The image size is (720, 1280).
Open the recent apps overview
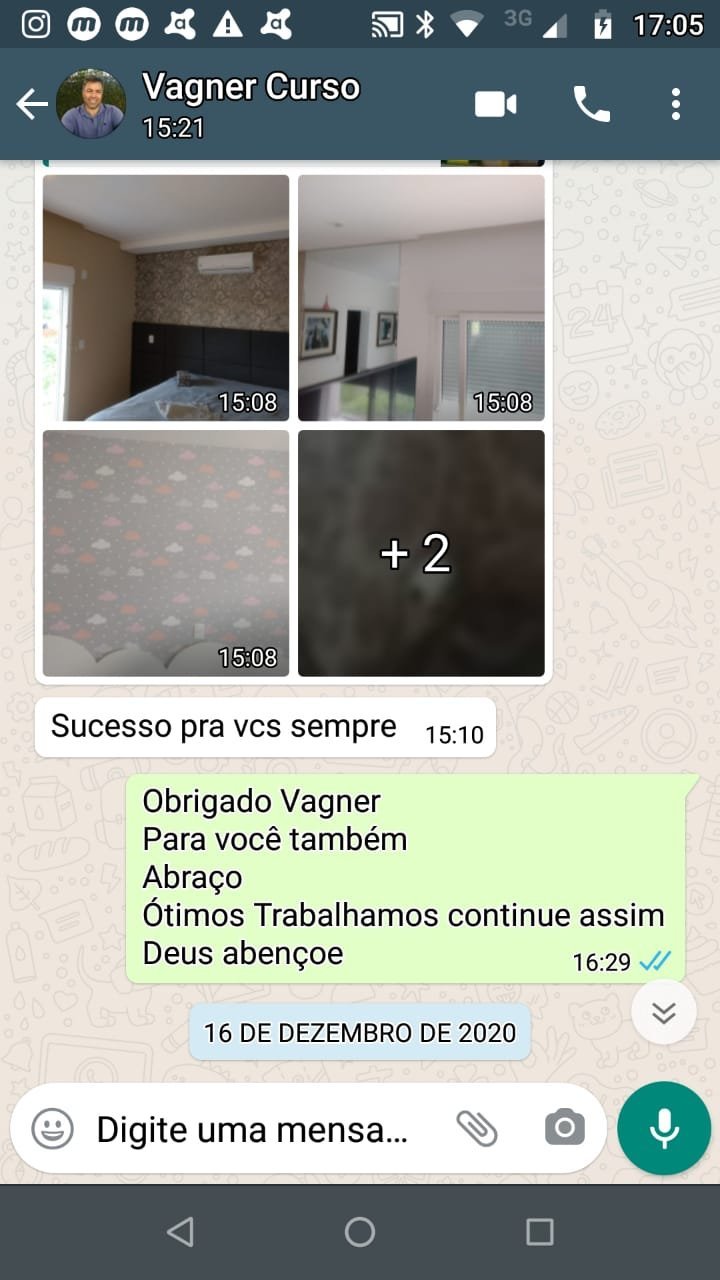pos(540,1232)
